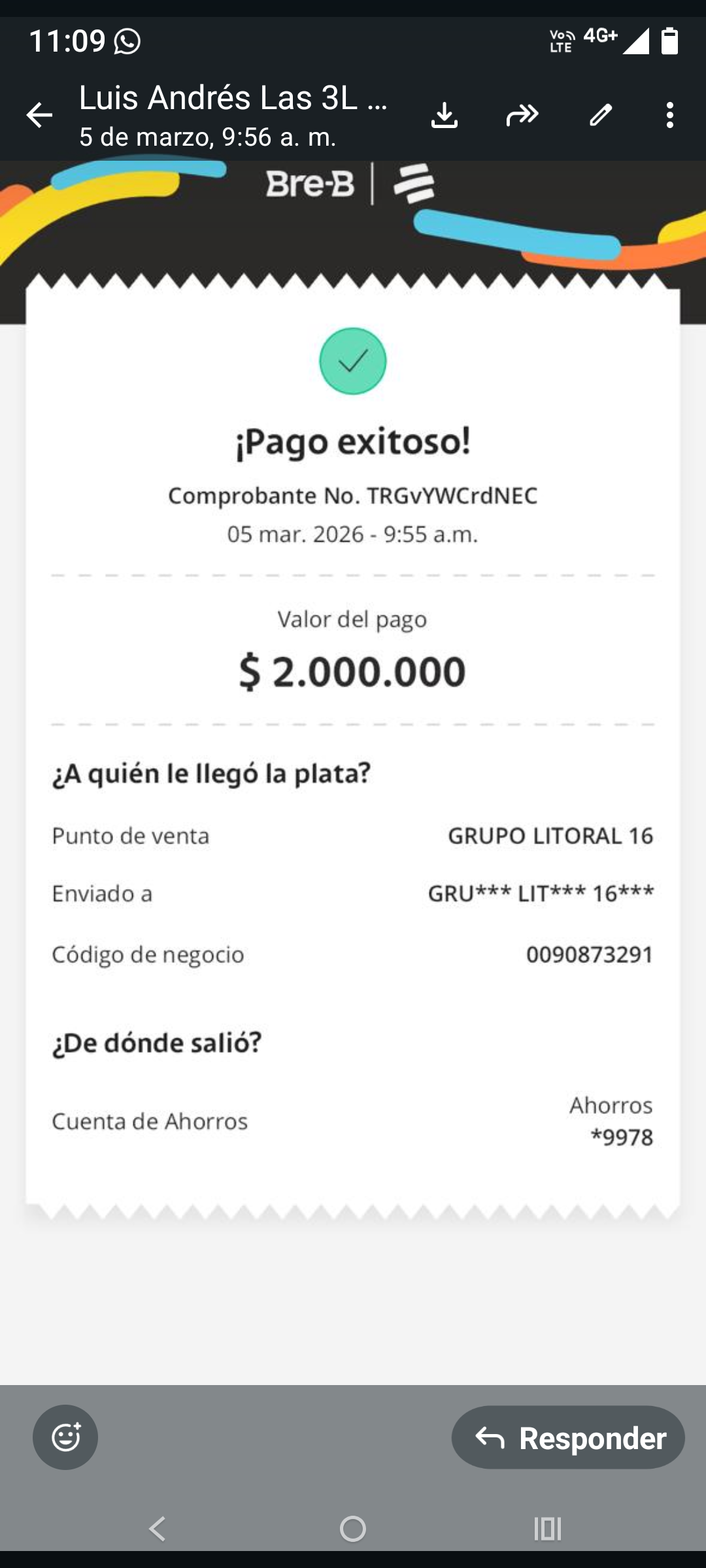The width and height of the screenshot is (706, 1568).
Task: Tap the Responder button
Action: (x=568, y=1437)
